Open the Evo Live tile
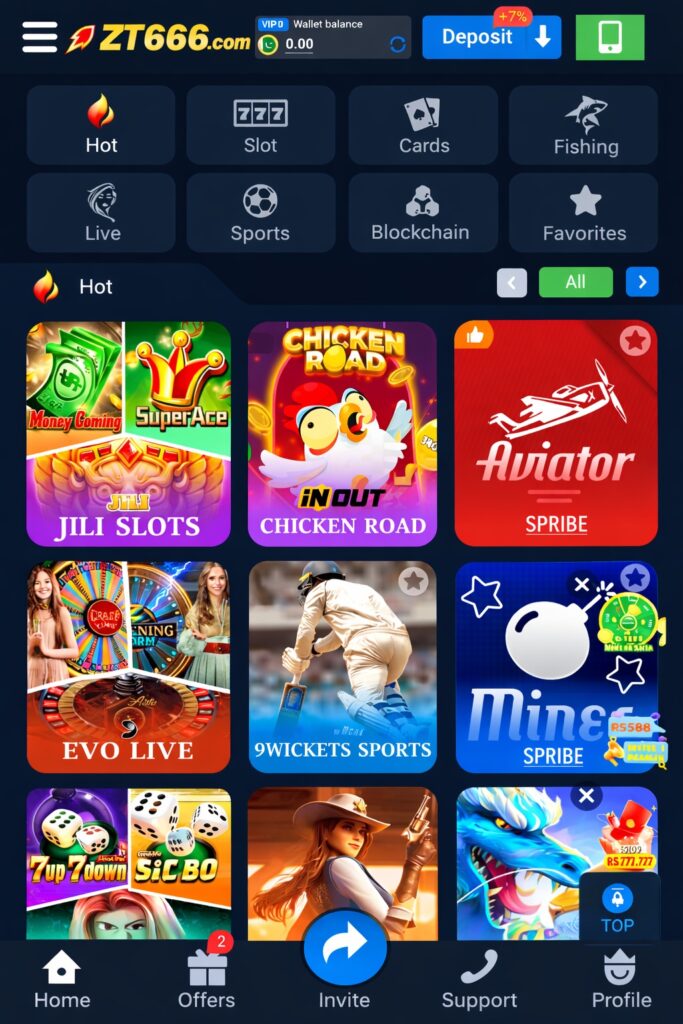 pos(129,667)
